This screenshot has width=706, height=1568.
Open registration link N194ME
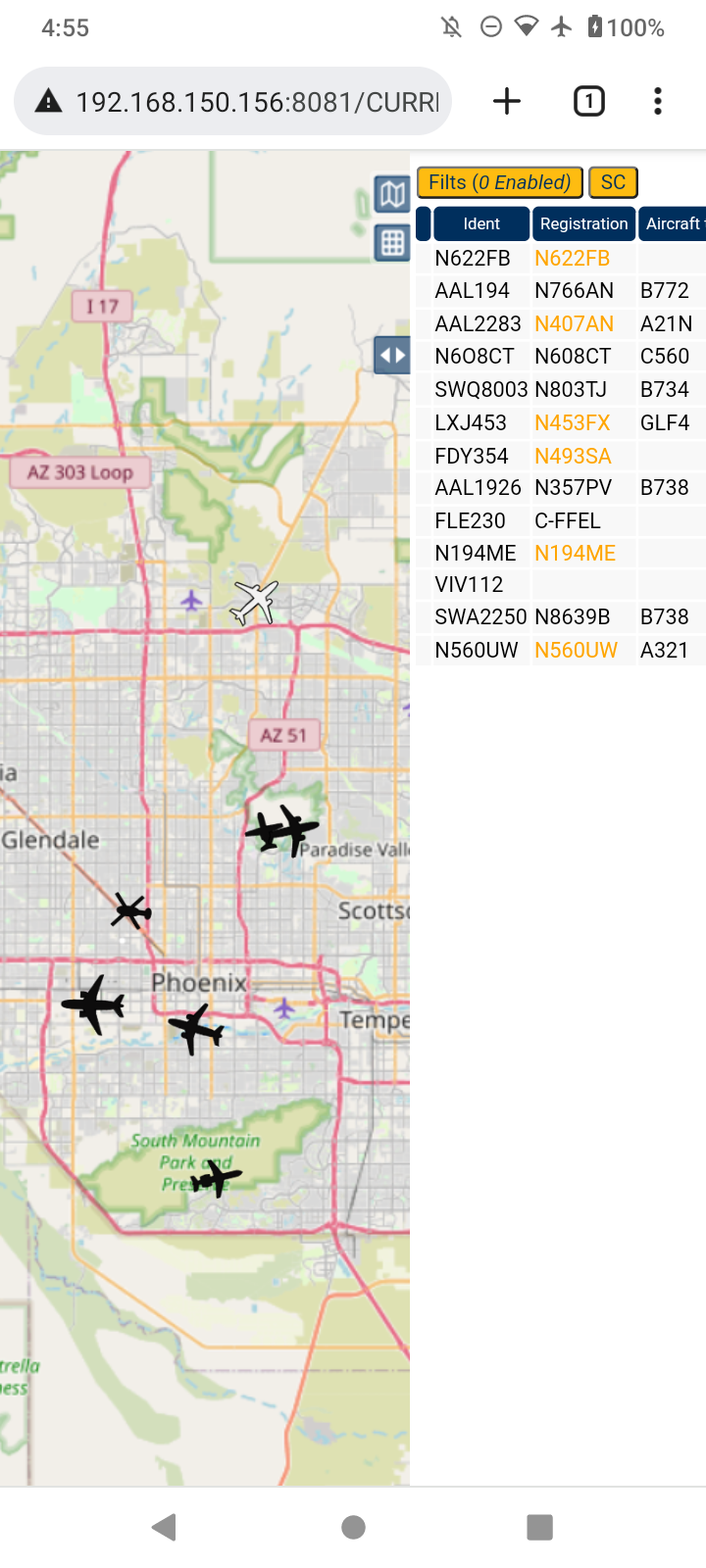tap(576, 553)
